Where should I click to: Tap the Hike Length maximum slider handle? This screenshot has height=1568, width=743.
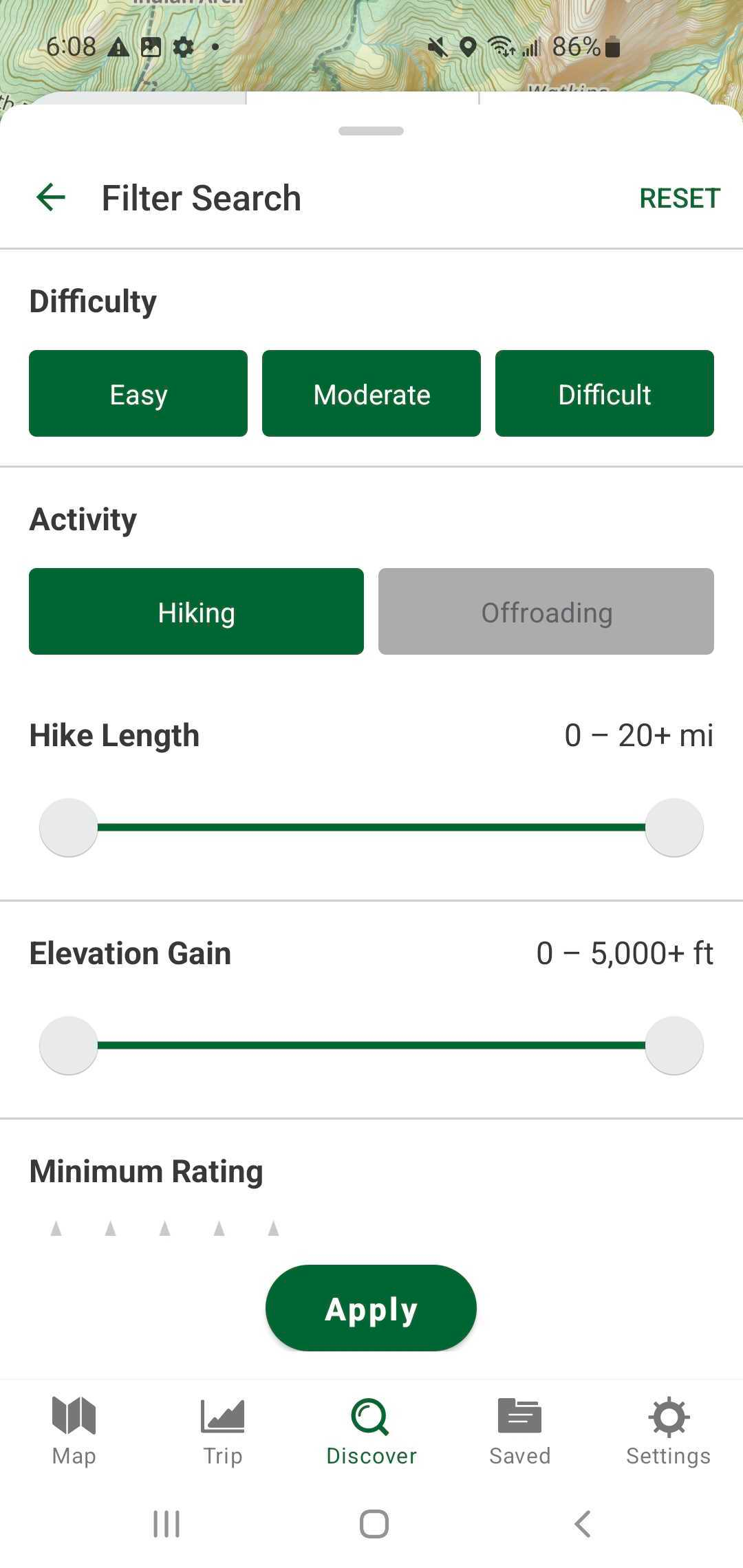[x=674, y=827]
